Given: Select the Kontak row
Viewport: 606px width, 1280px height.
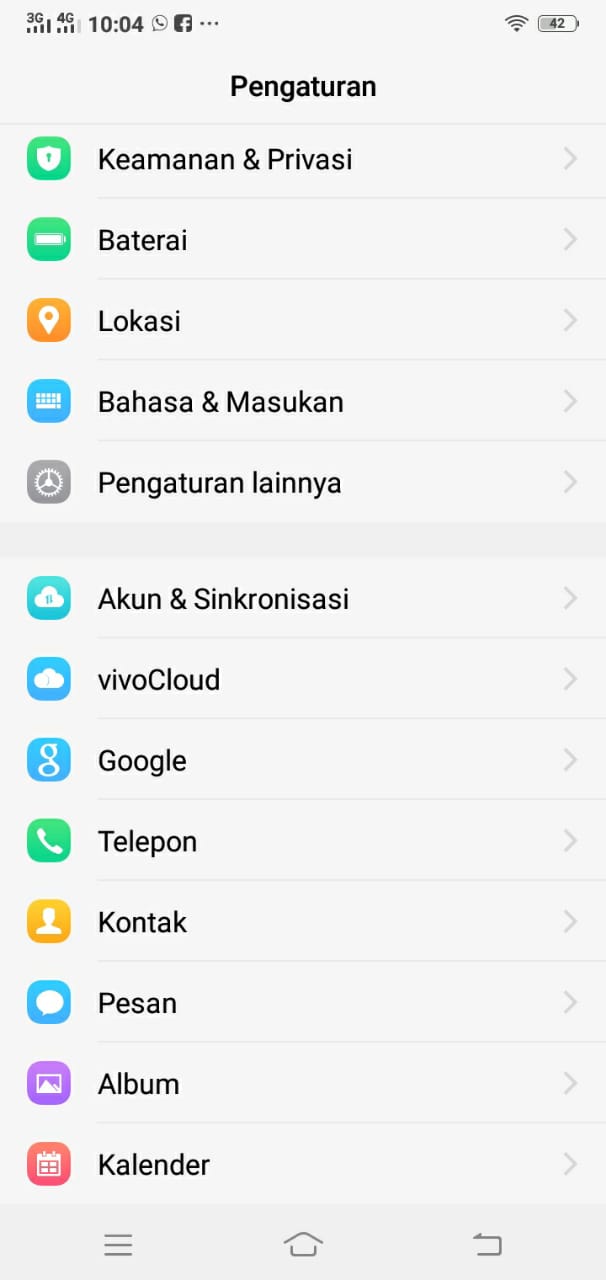Looking at the screenshot, I should click(303, 923).
